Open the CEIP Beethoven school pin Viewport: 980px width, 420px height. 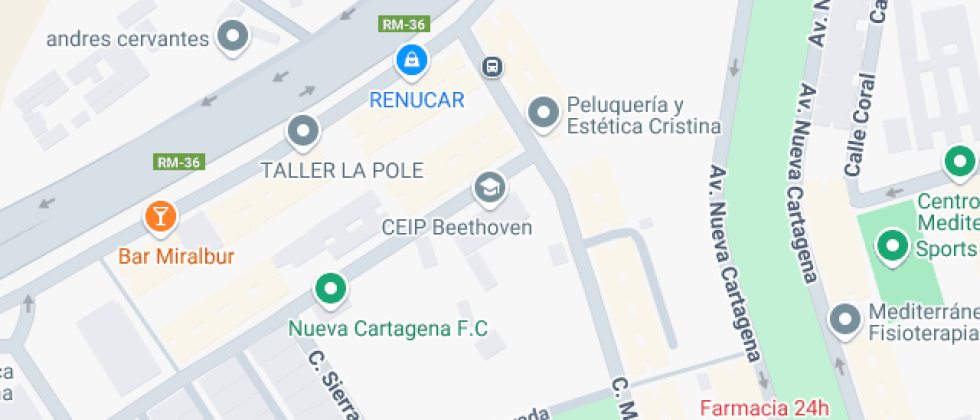488,187
